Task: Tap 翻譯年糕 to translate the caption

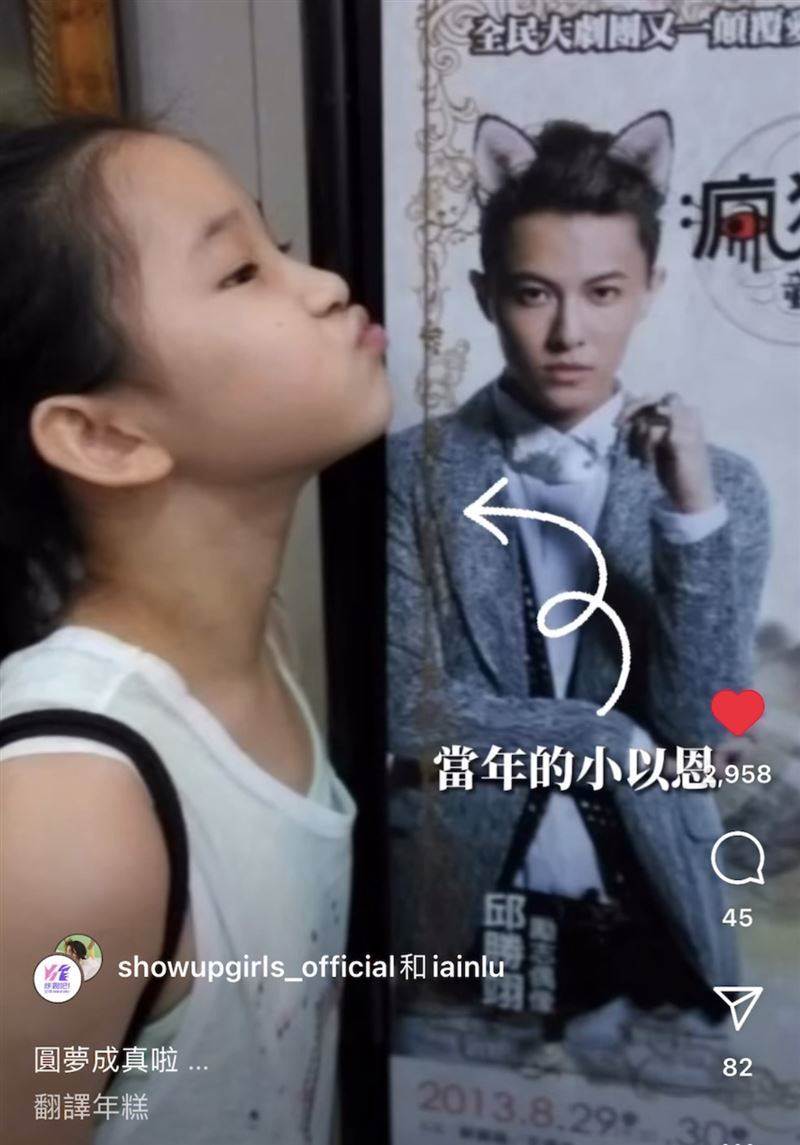Action: click(91, 1107)
